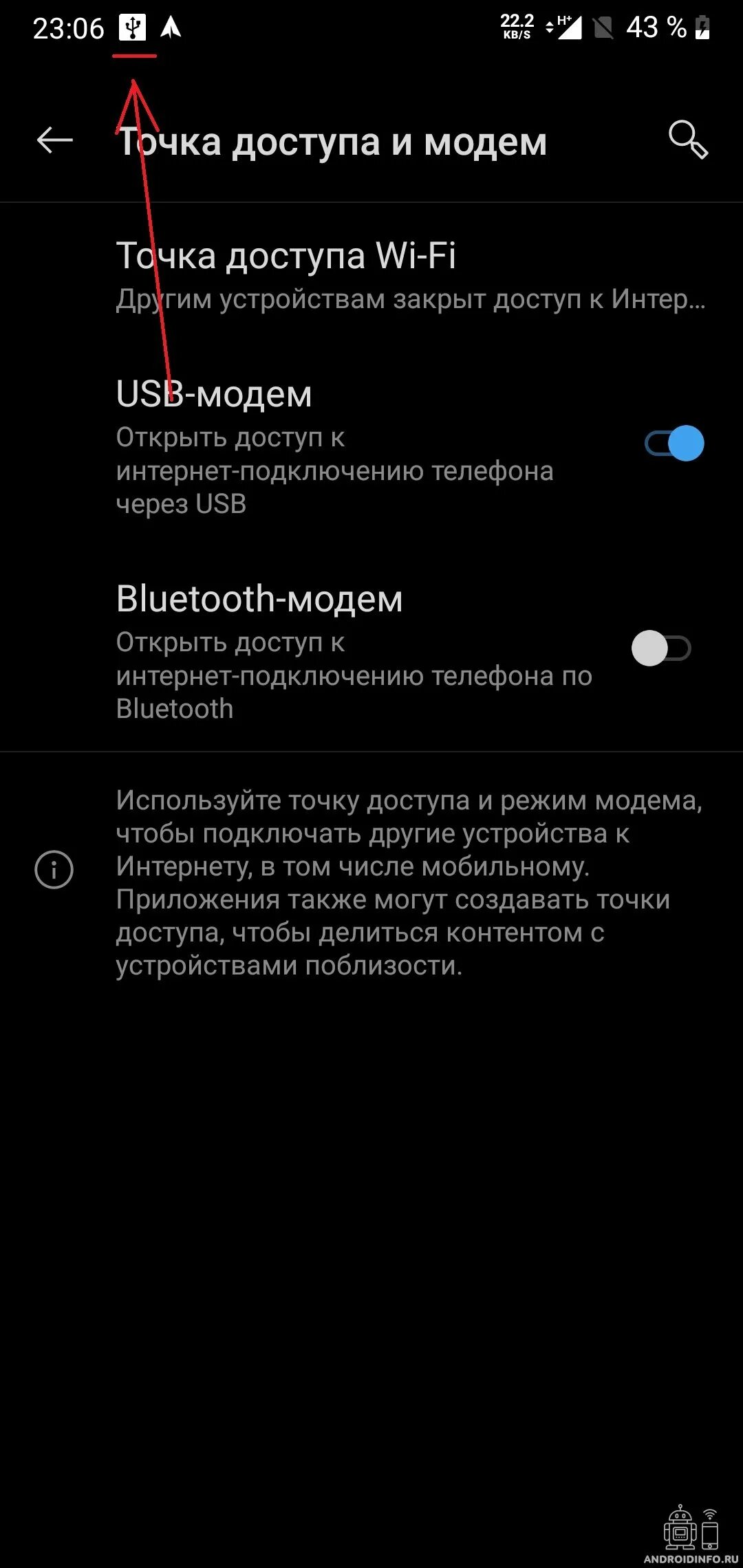Open settings search magnifier icon
This screenshot has height=1568, width=743.
pyautogui.click(x=688, y=140)
